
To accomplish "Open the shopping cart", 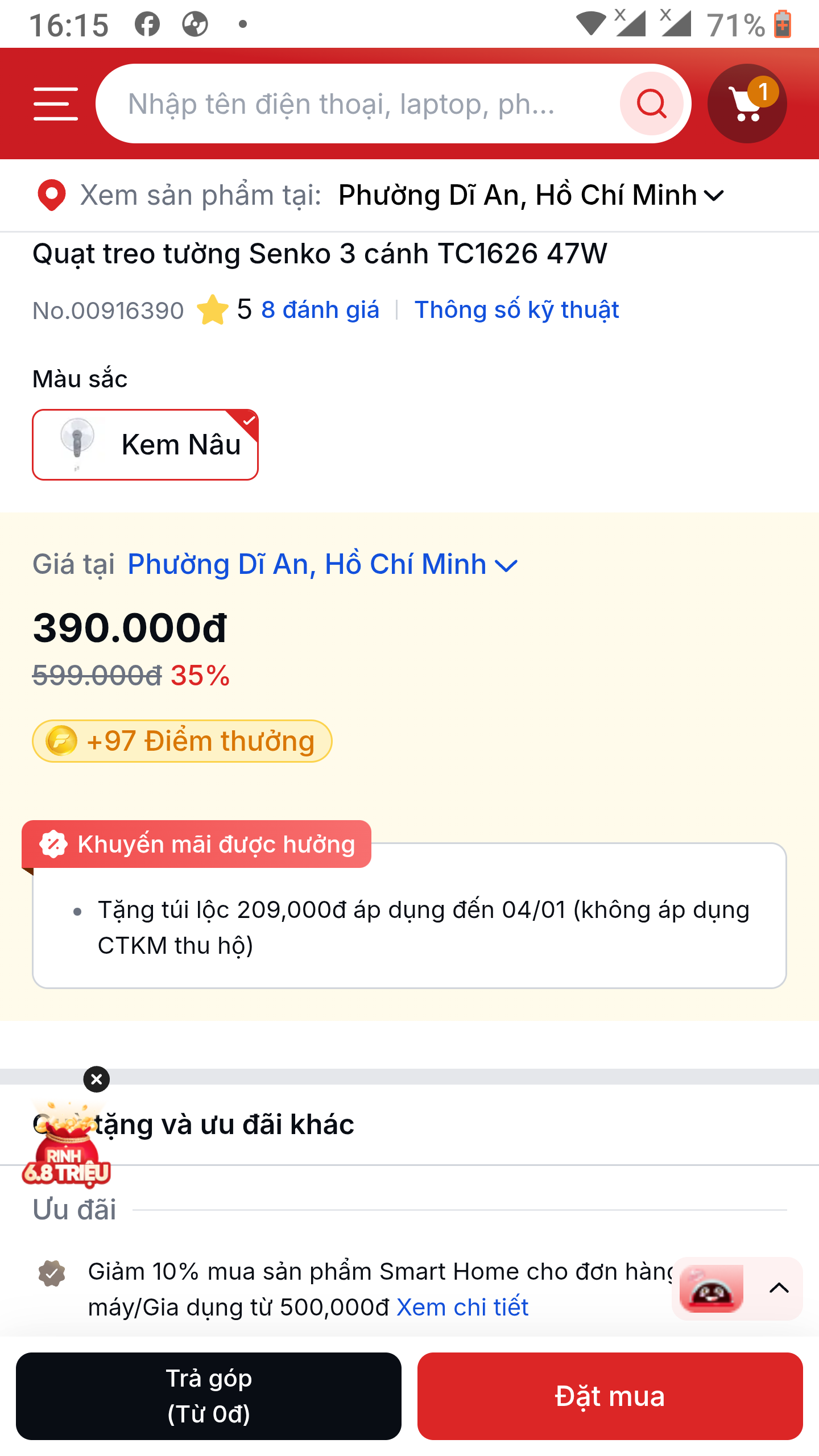I will point(747,104).
